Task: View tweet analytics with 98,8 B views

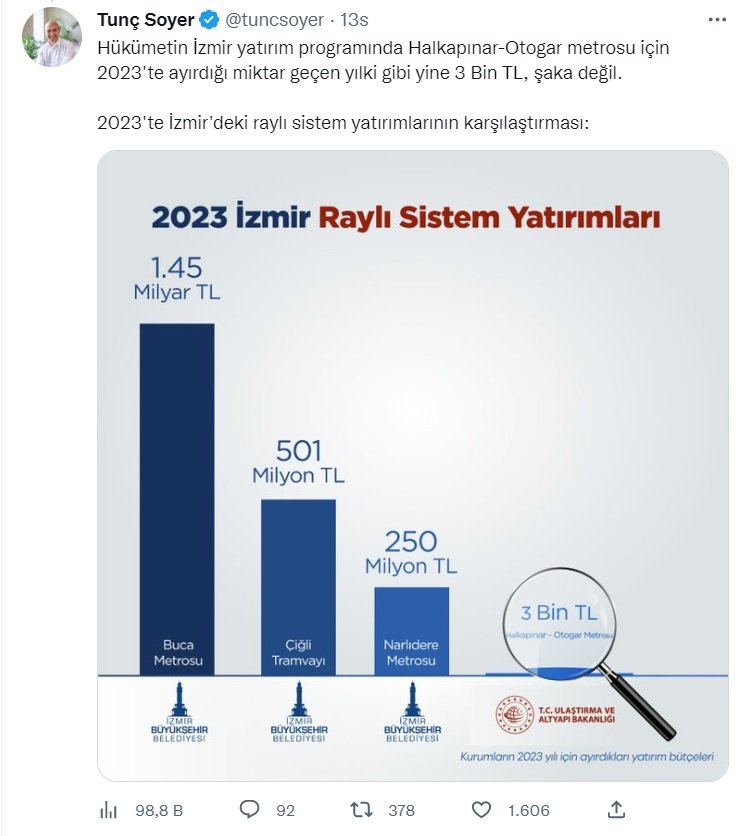Action: click(x=109, y=809)
